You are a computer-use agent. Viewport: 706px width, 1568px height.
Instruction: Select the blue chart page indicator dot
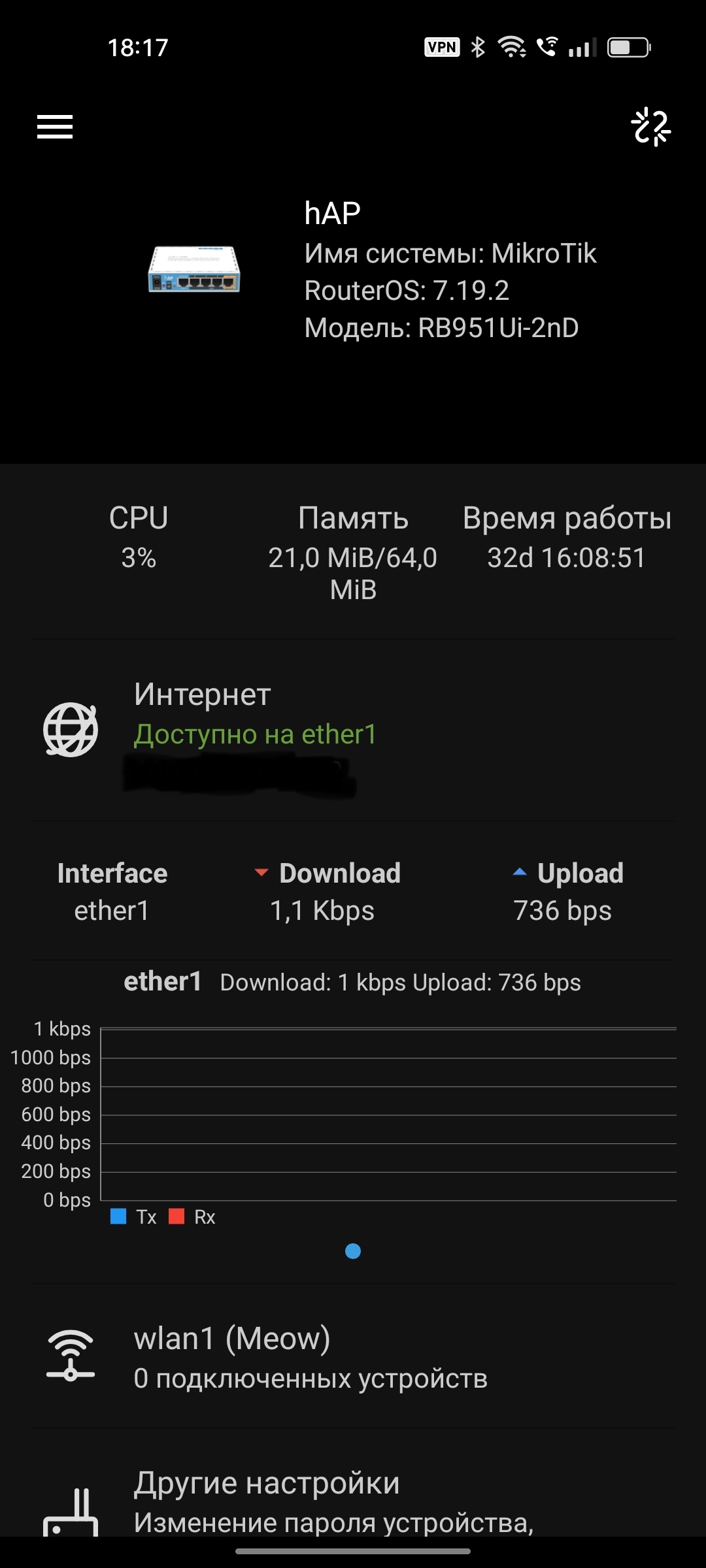point(353,1251)
